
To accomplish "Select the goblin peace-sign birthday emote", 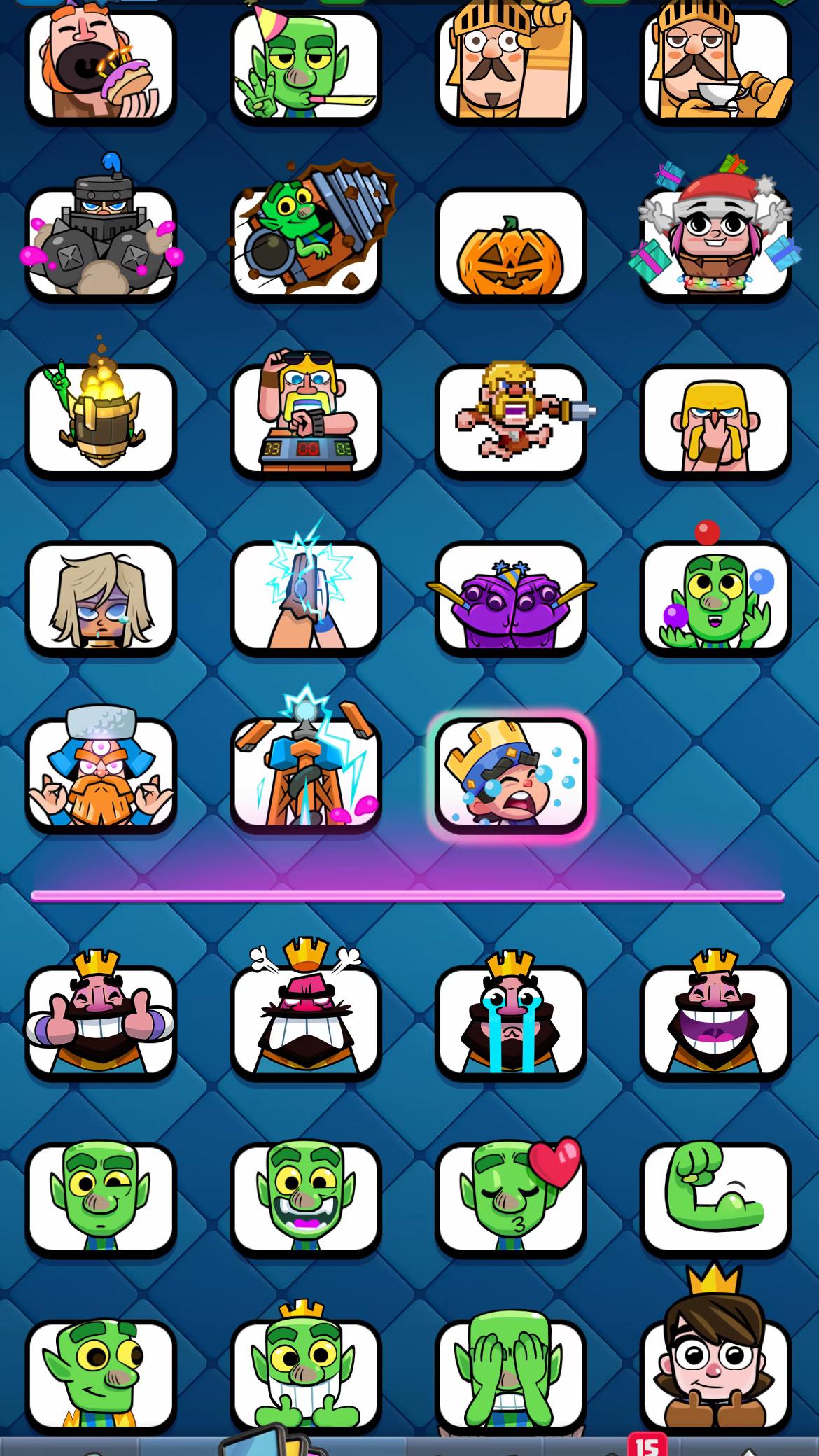I will 306,65.
